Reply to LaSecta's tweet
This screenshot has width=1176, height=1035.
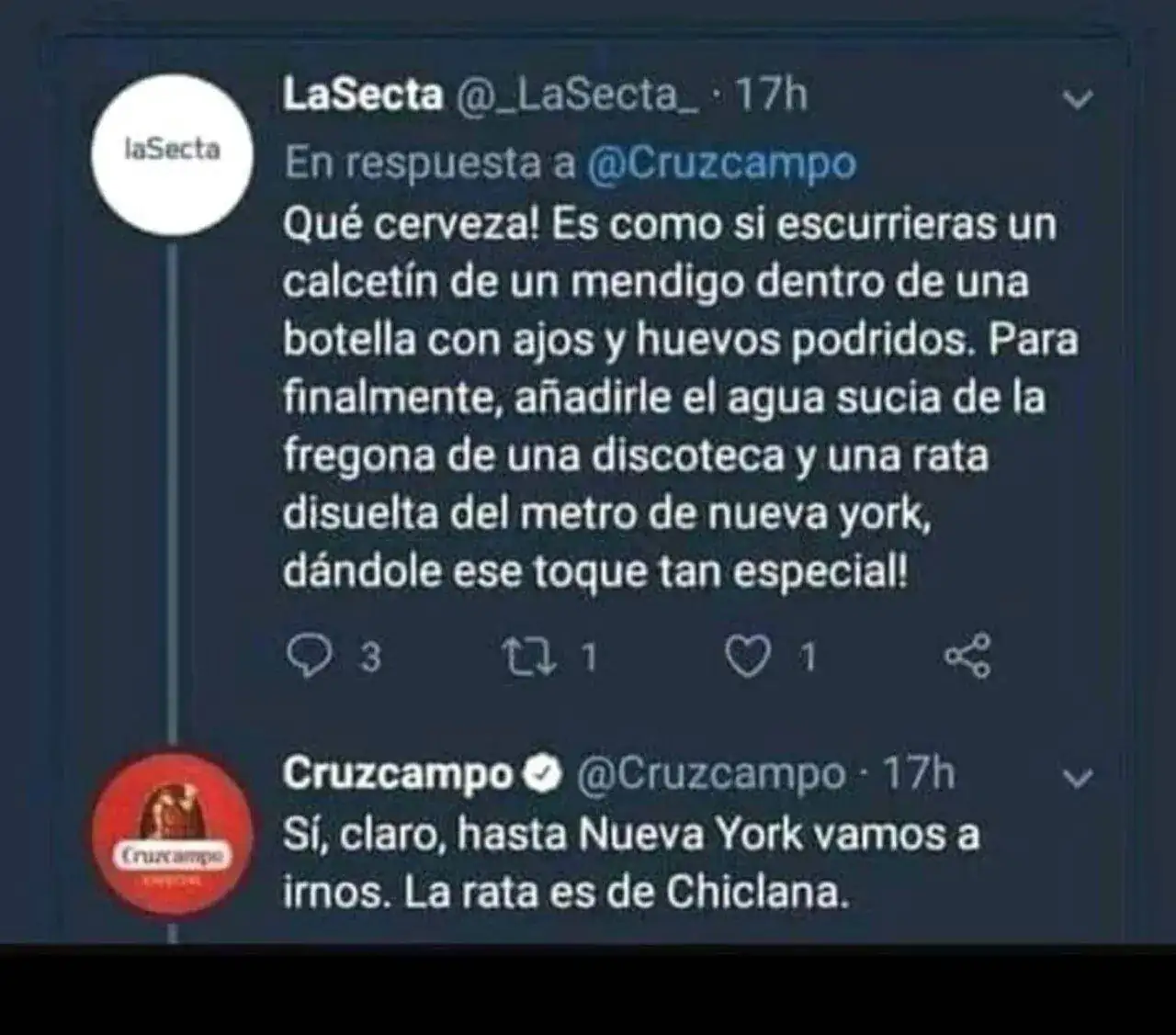[311, 656]
